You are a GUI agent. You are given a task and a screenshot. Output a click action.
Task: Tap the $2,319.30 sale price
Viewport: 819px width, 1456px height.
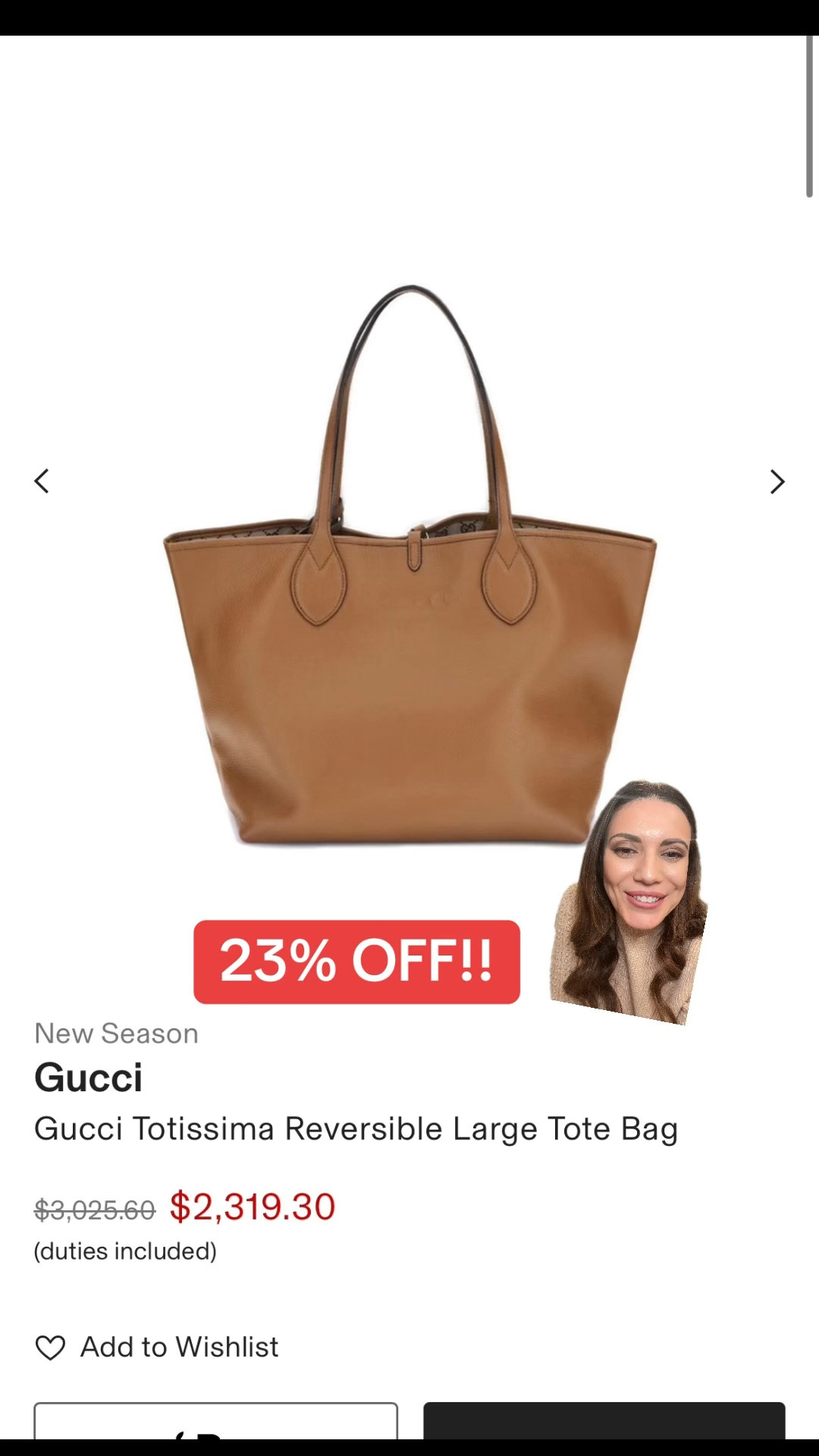[x=253, y=1207]
